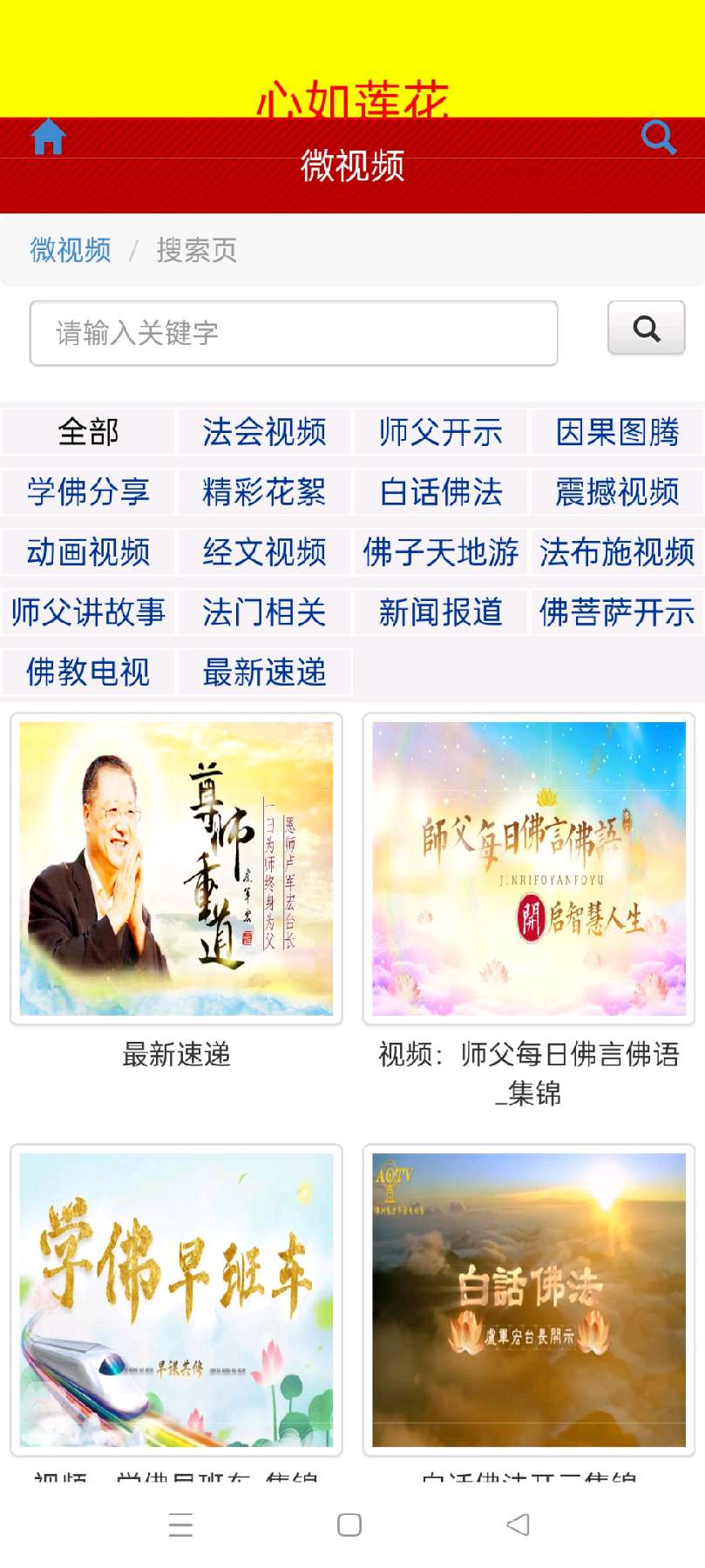Tap the system back button
This screenshot has width=705, height=1568.
[518, 1524]
